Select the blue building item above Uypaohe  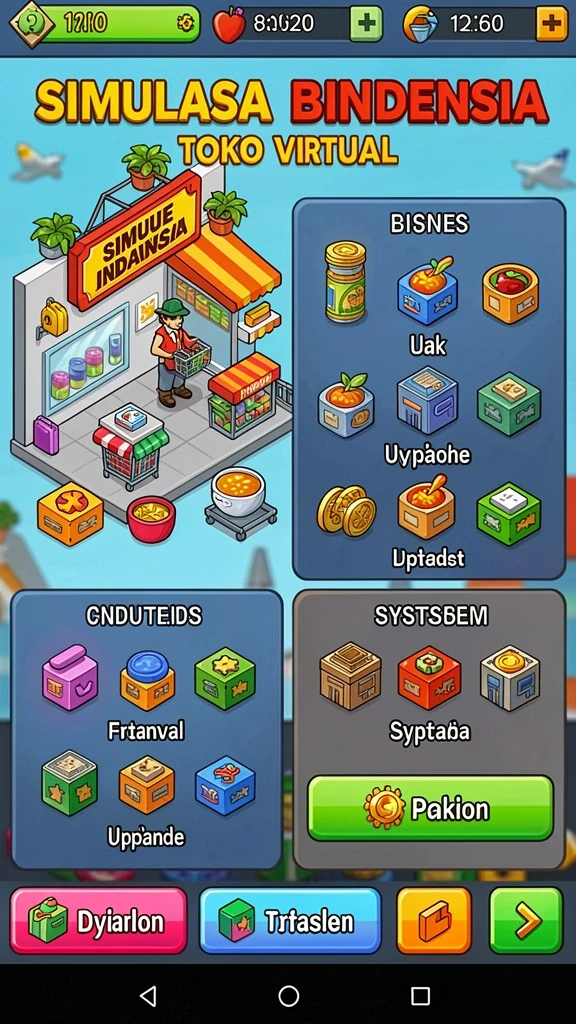(427, 400)
